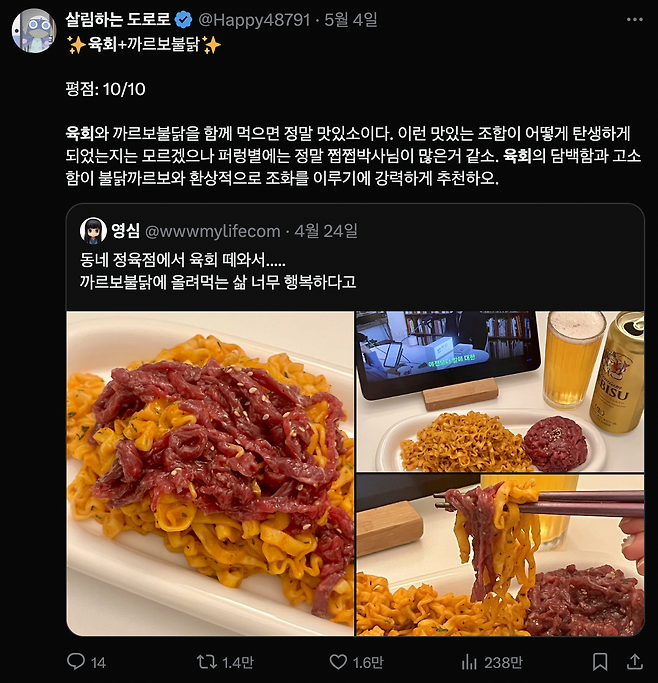Share this post via share icon
The width and height of the screenshot is (658, 683).
coord(634,662)
